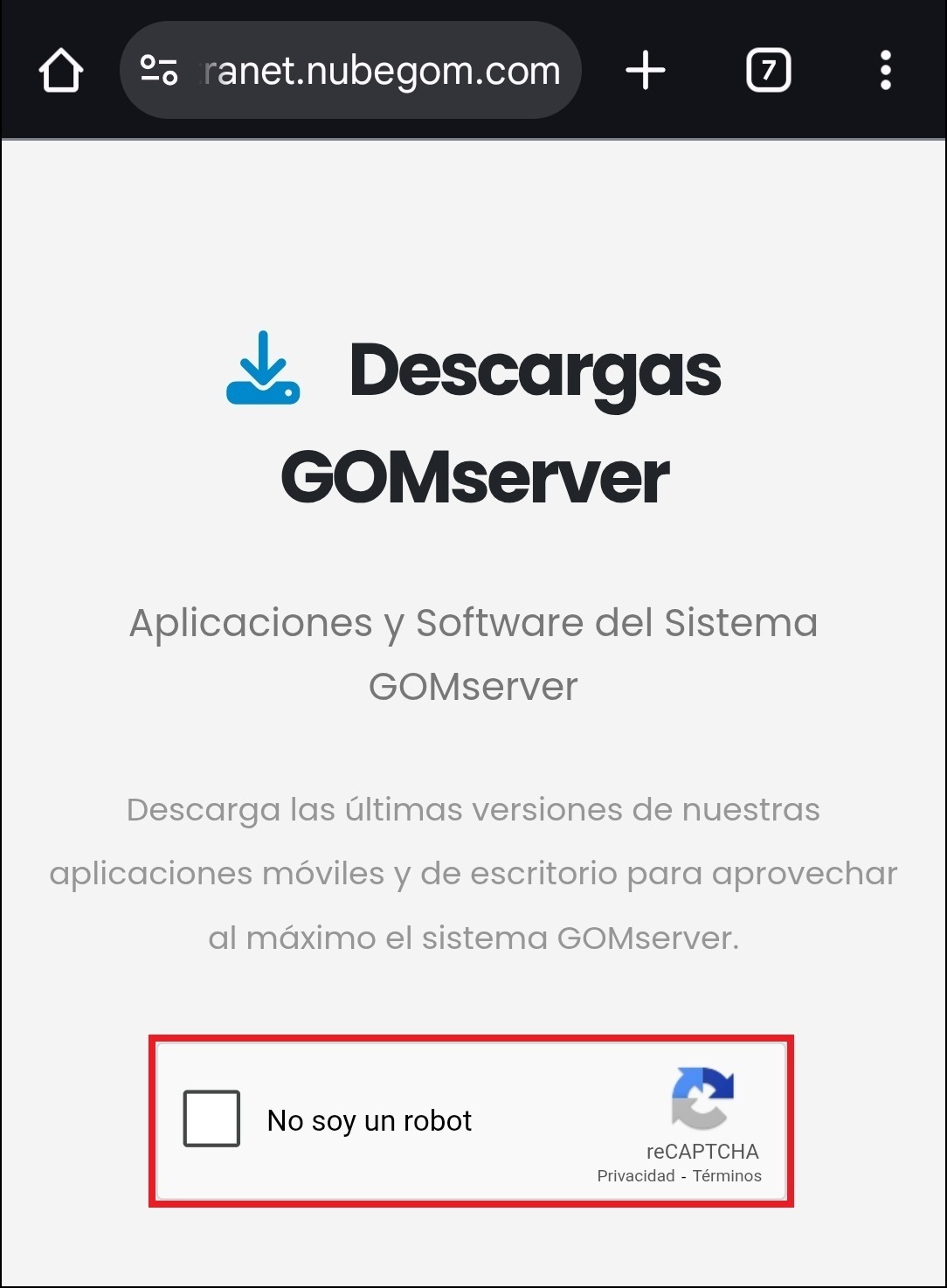
Task: Tap the plus icon to open new tab
Action: pyautogui.click(x=644, y=70)
